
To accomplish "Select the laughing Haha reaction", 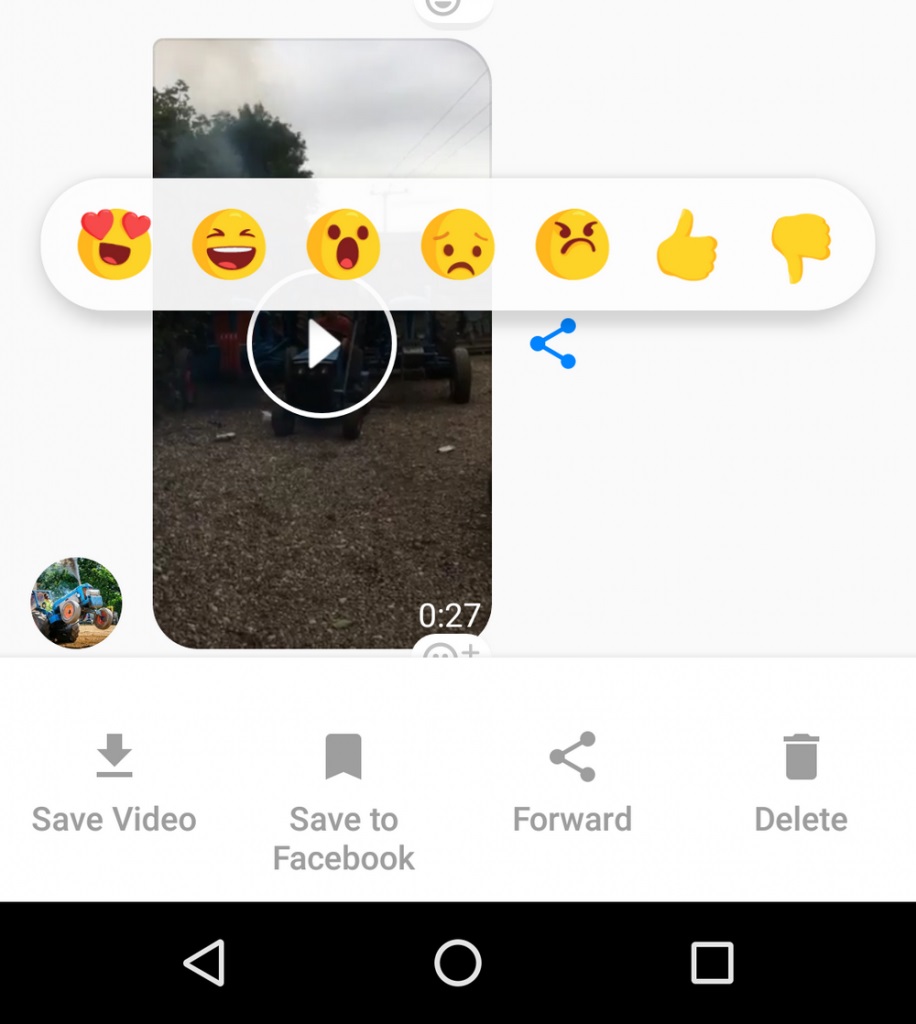I will pos(229,243).
